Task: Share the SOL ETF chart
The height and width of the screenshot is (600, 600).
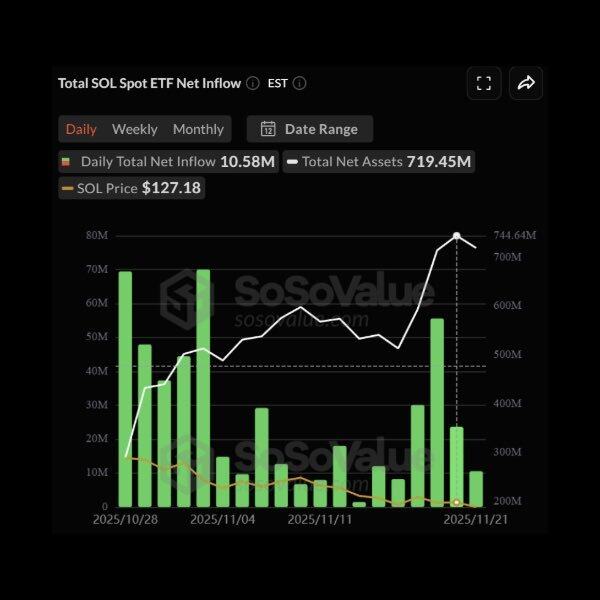Action: (526, 84)
